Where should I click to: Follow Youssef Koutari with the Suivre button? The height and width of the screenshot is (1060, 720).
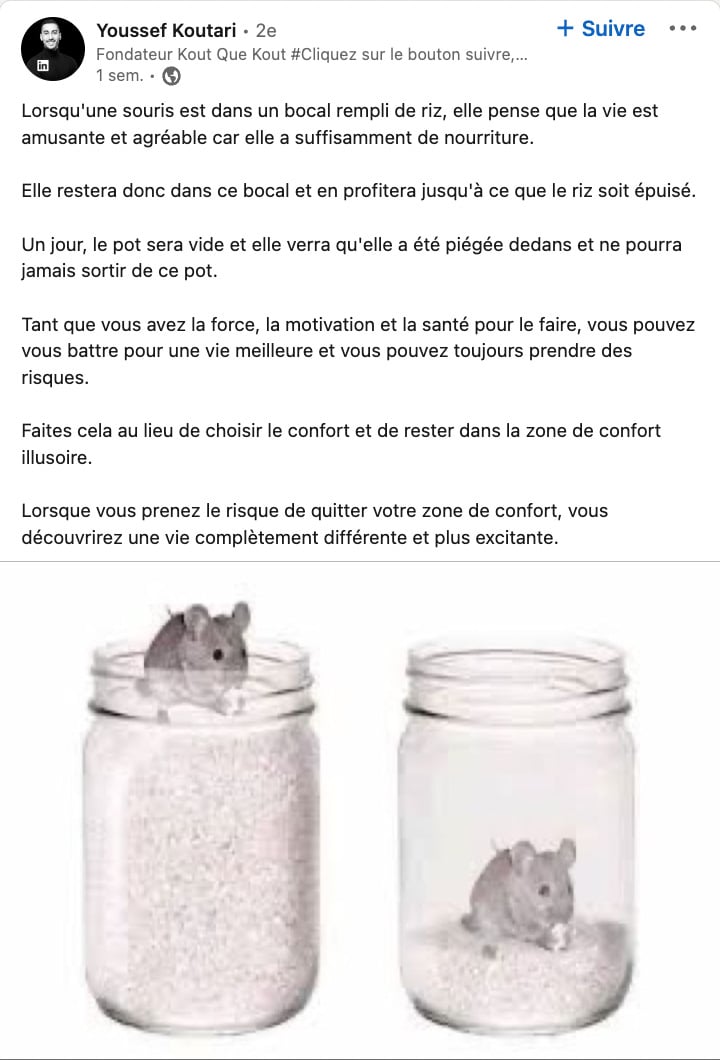(x=600, y=28)
